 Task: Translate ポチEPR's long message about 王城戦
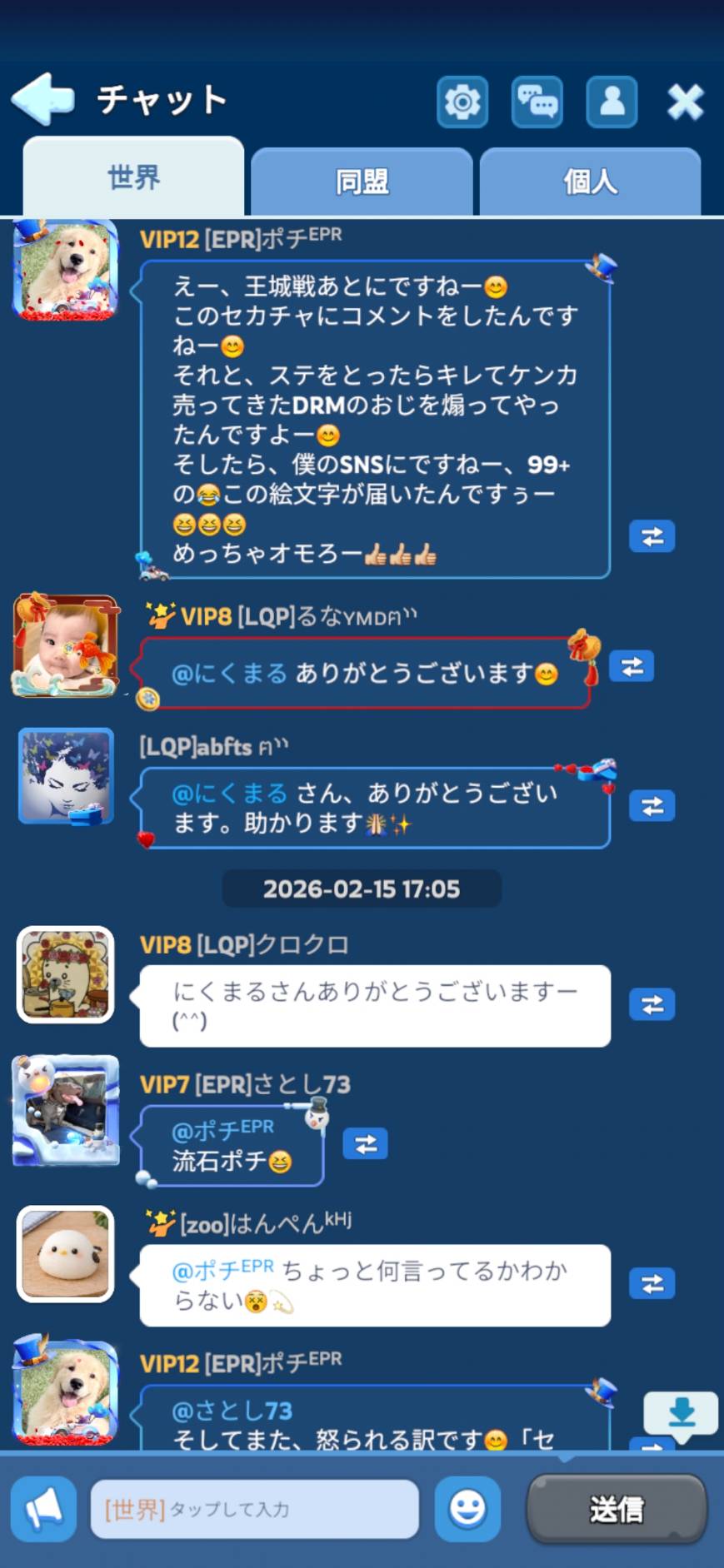pos(652,536)
